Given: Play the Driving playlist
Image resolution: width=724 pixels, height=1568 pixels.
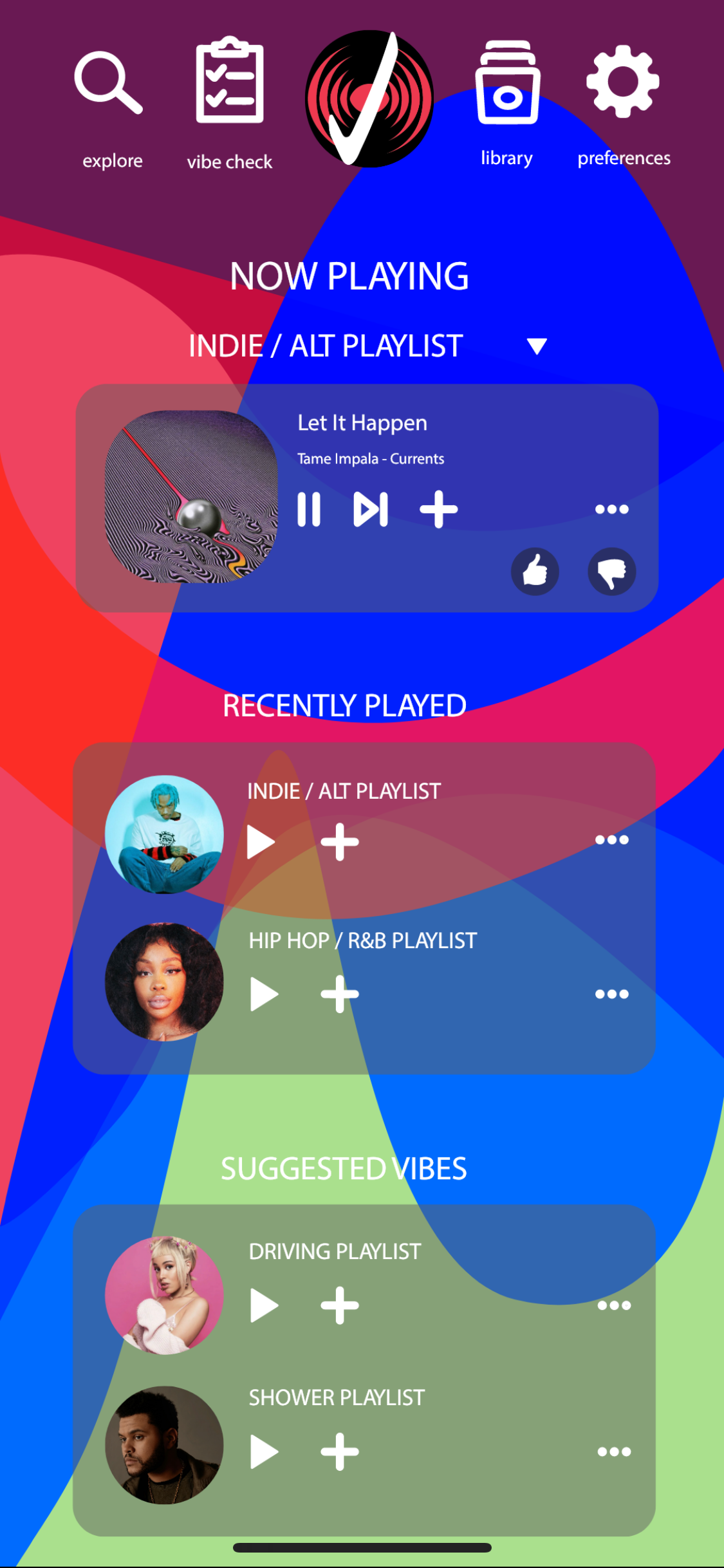Looking at the screenshot, I should 264,1305.
